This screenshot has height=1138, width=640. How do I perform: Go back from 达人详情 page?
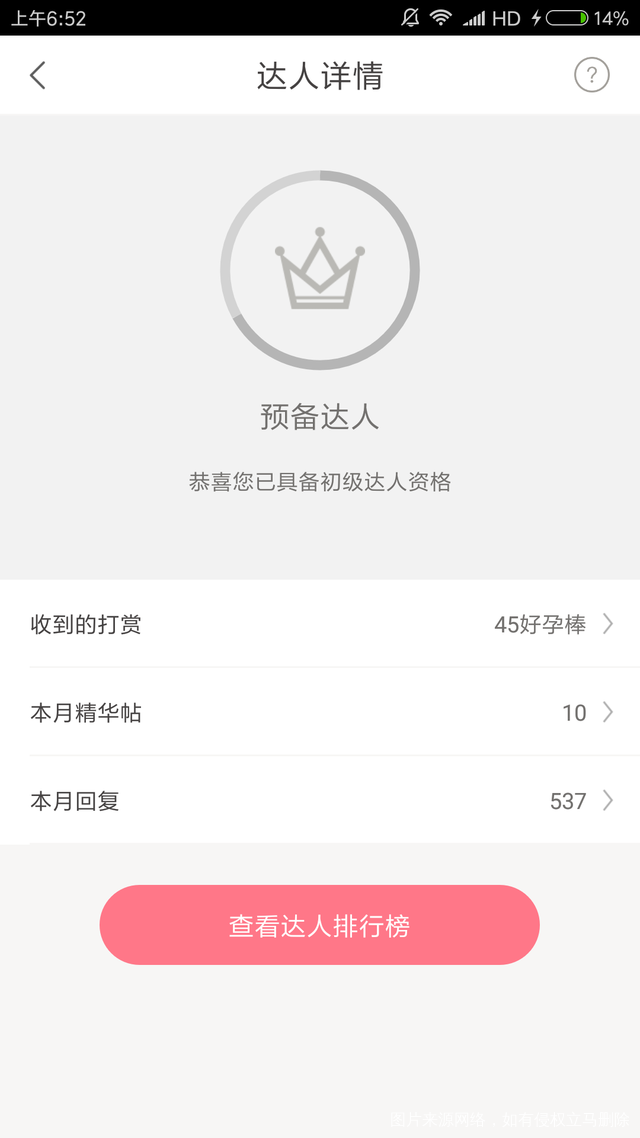(x=38, y=76)
